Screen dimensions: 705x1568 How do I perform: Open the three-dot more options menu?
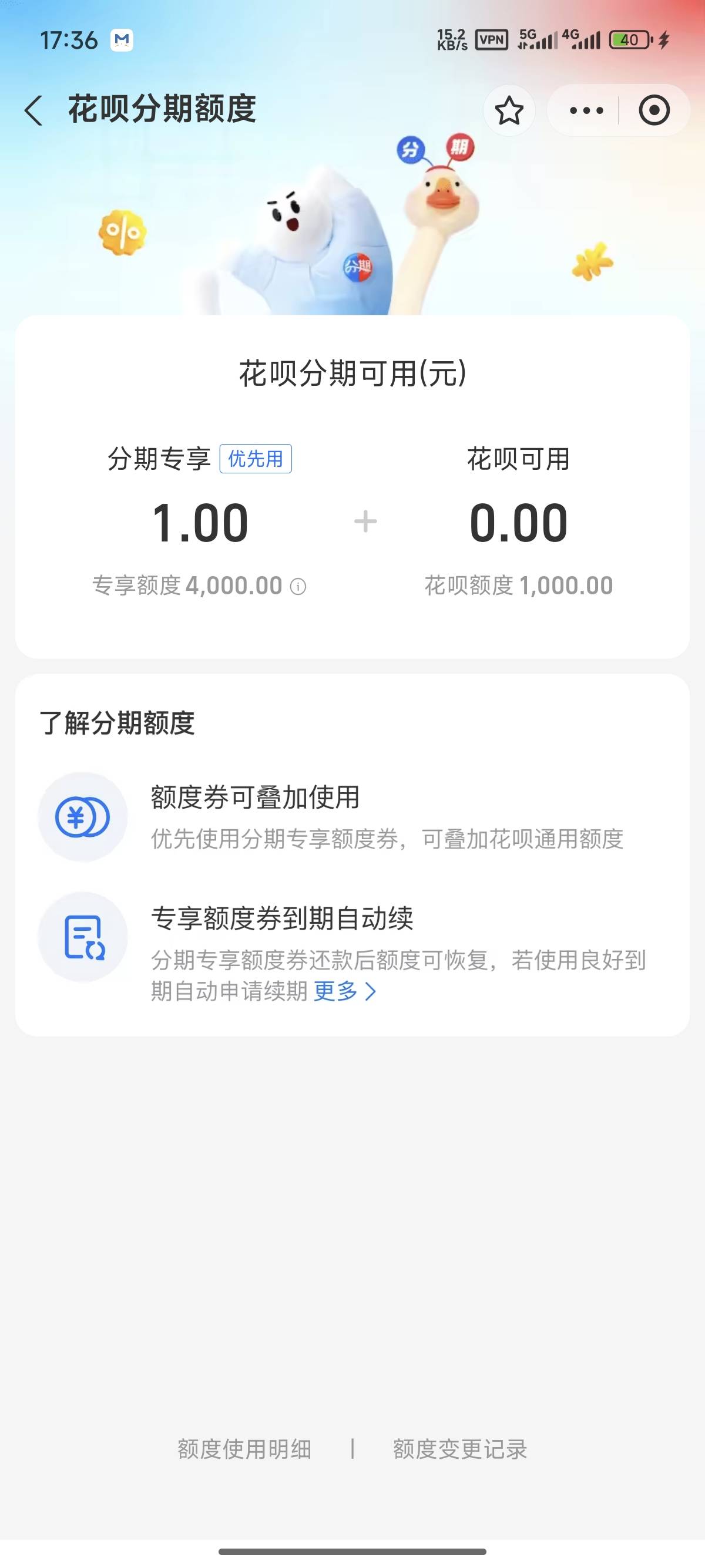pos(586,110)
